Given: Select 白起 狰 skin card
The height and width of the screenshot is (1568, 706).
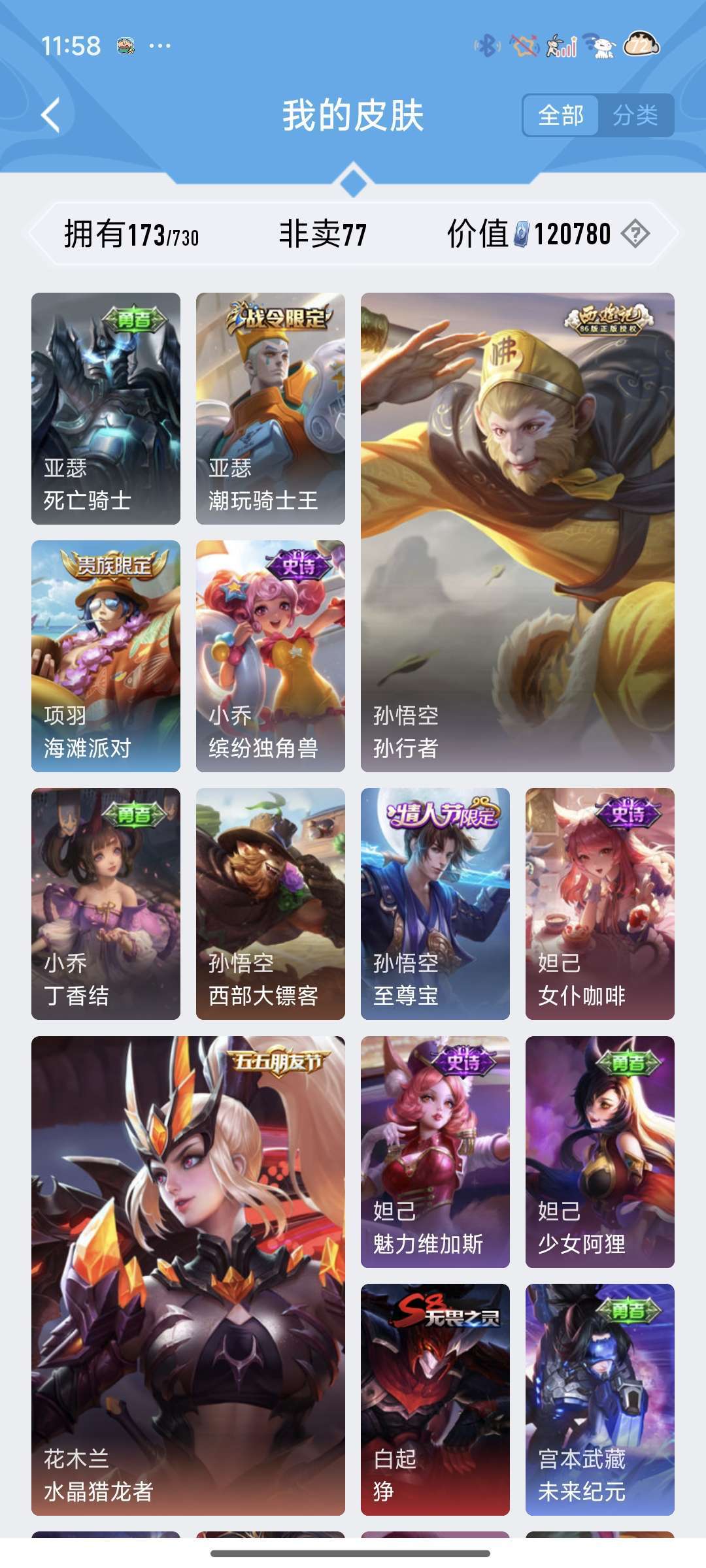Looking at the screenshot, I should pos(435,1399).
